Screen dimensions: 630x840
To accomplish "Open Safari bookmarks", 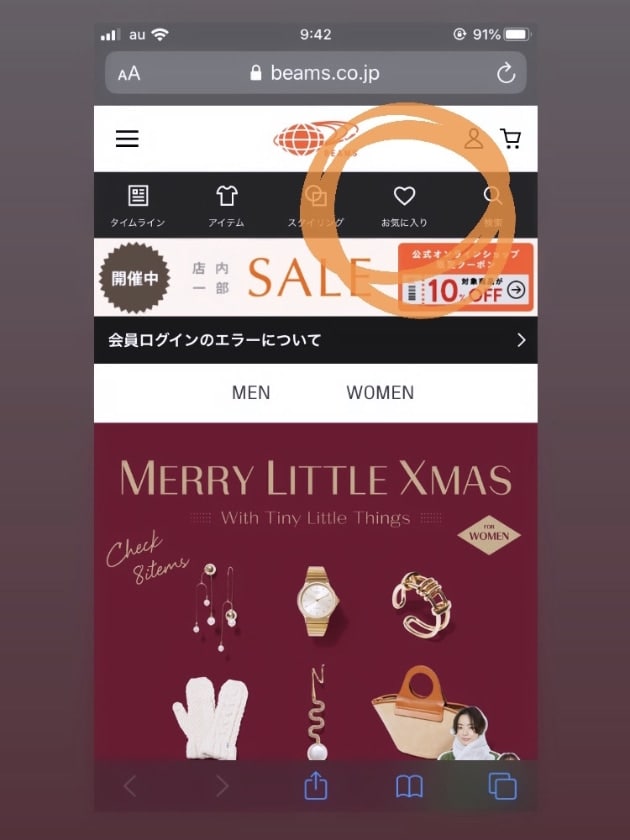I will [409, 786].
